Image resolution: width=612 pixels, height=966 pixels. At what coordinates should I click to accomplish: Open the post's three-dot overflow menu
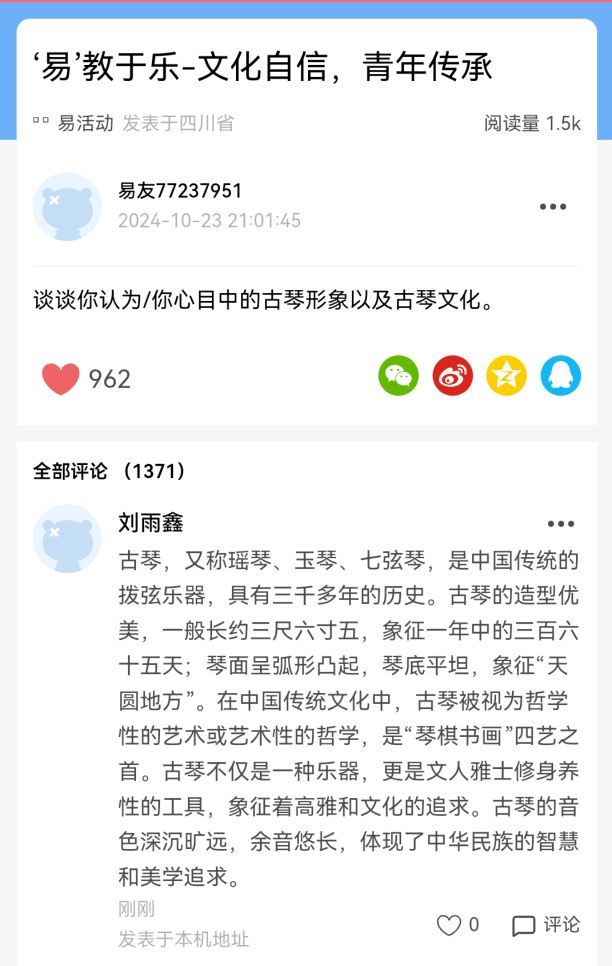pos(553,207)
